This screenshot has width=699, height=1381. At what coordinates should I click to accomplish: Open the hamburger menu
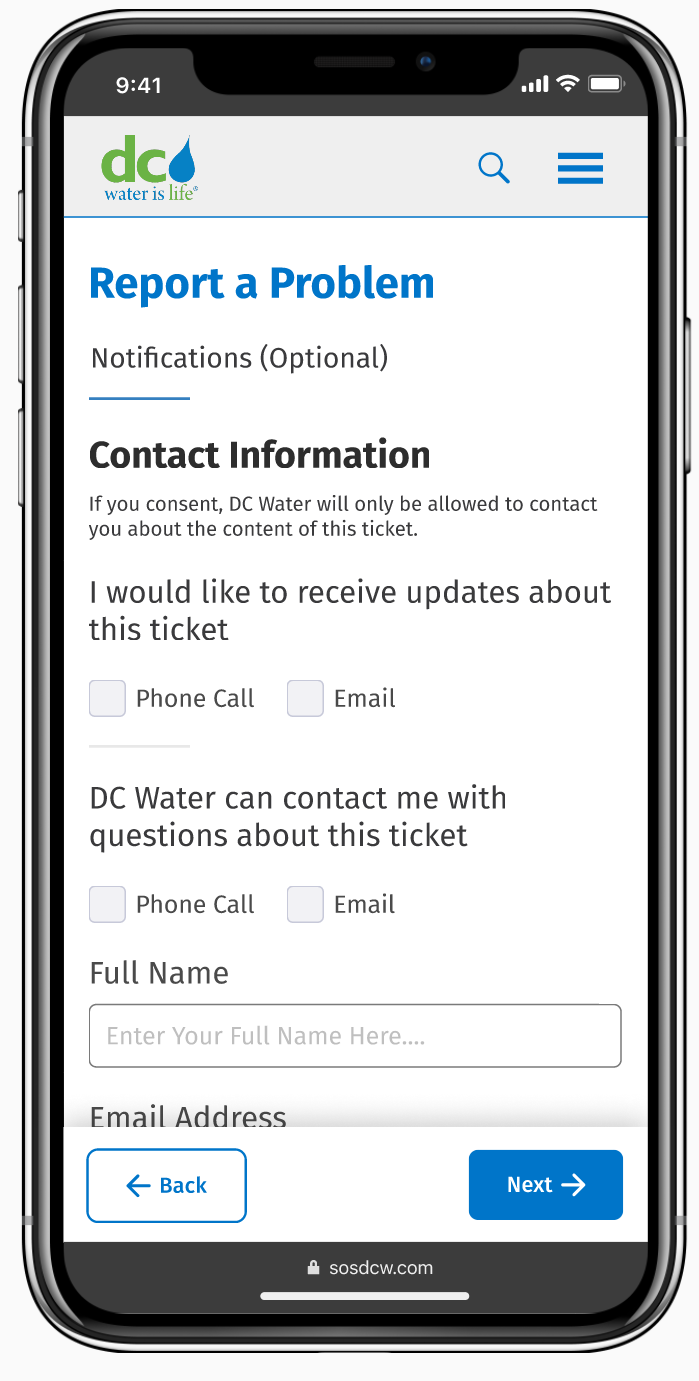580,168
